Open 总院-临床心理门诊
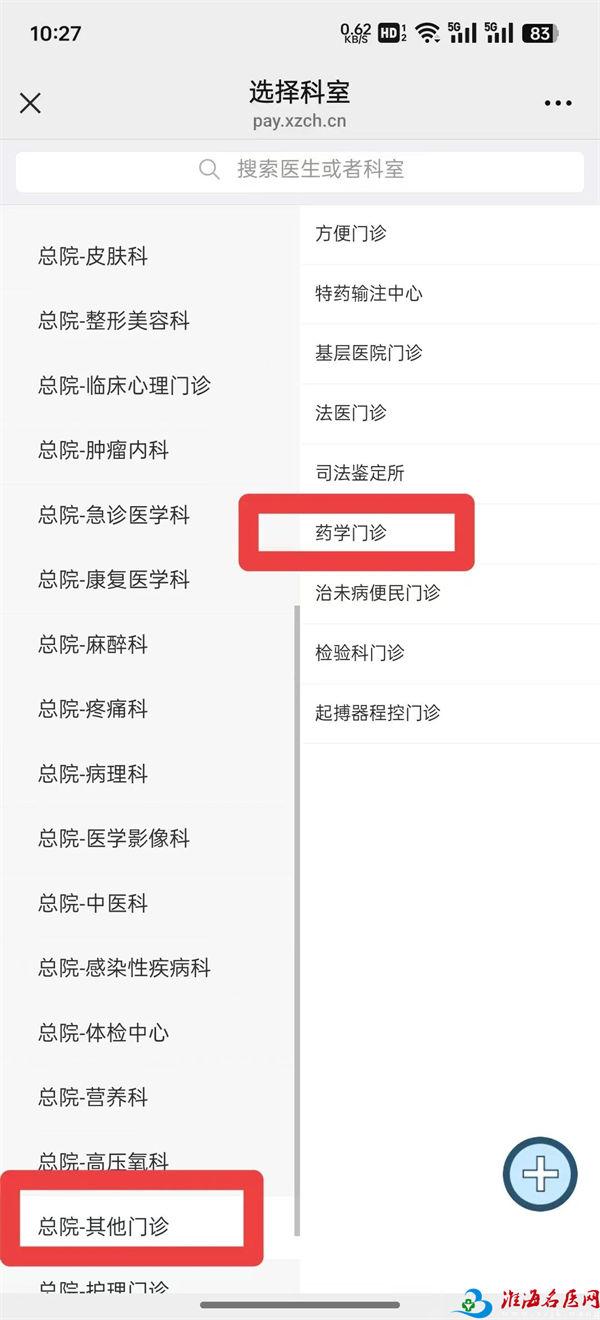This screenshot has height=1320, width=600. 150,386
